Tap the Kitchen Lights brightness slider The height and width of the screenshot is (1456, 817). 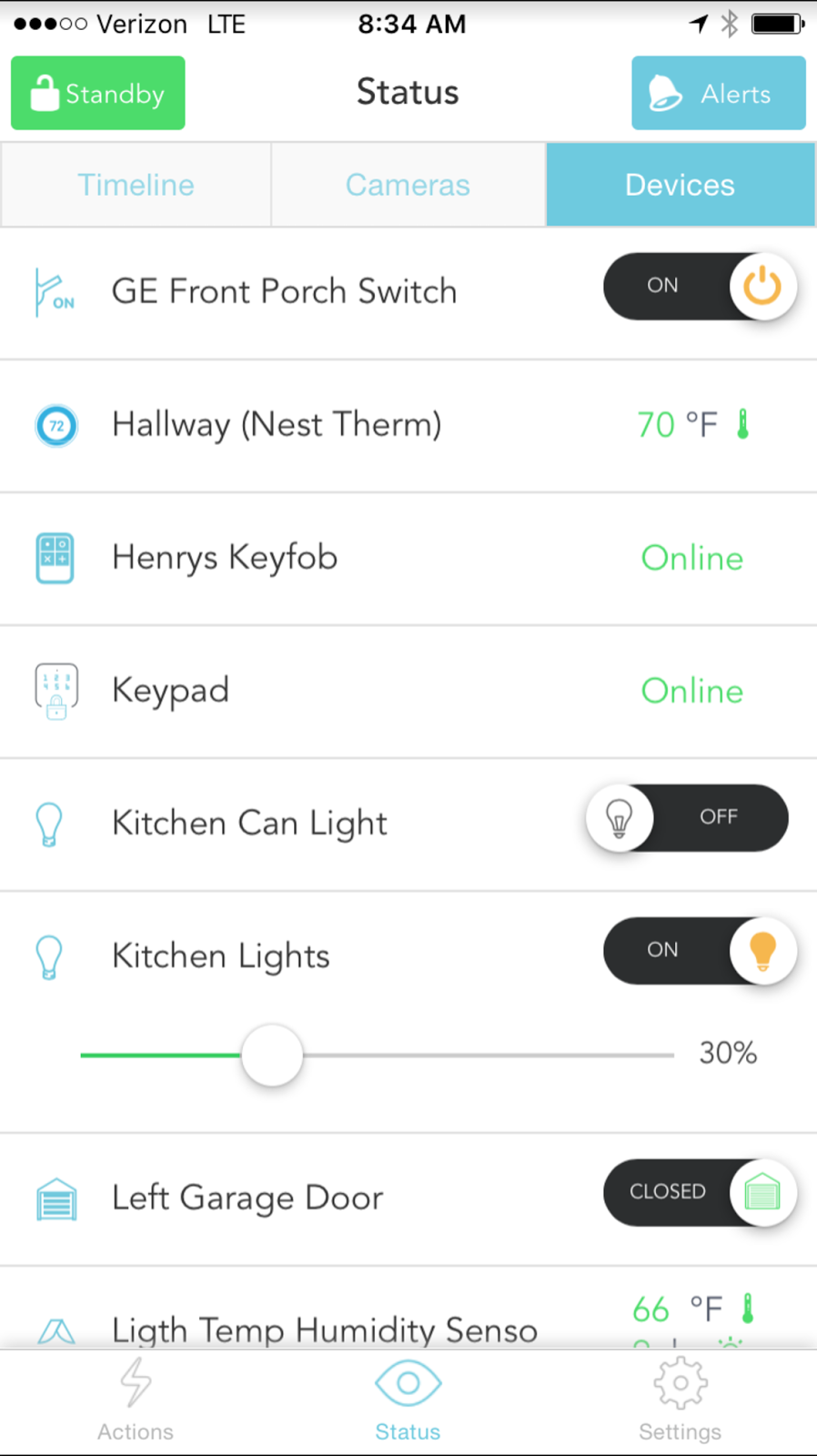pos(272,1056)
